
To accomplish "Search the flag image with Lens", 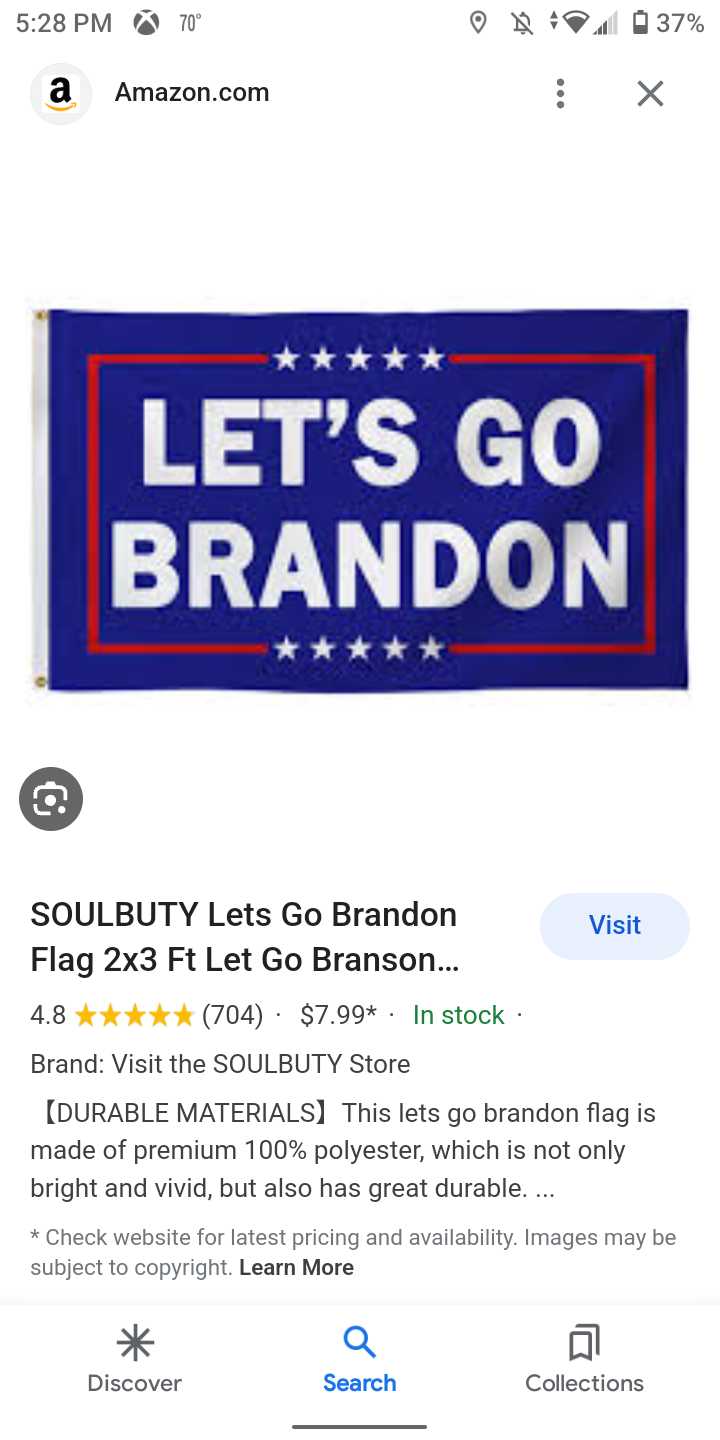I will 51,799.
